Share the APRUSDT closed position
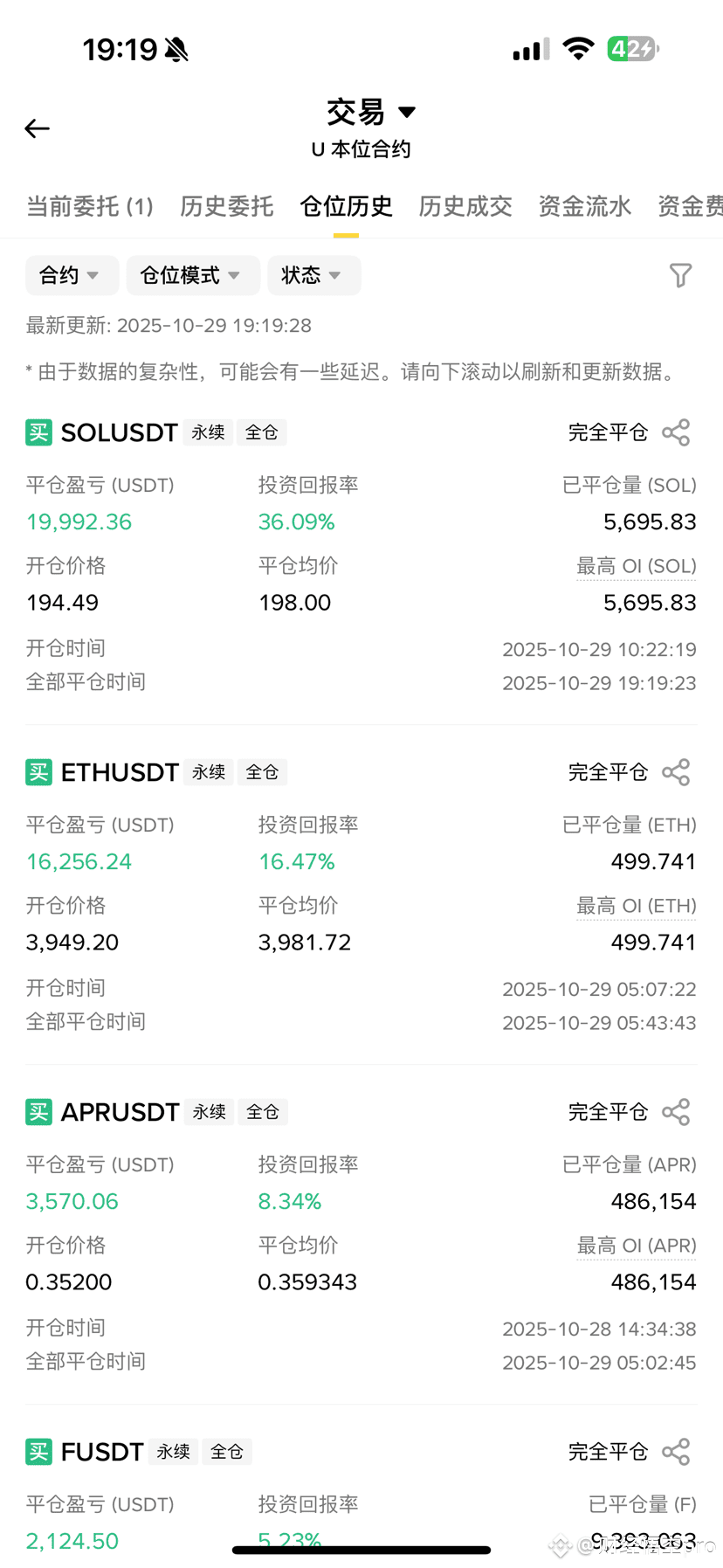Screen dimensions: 723x1568 [676, 1111]
